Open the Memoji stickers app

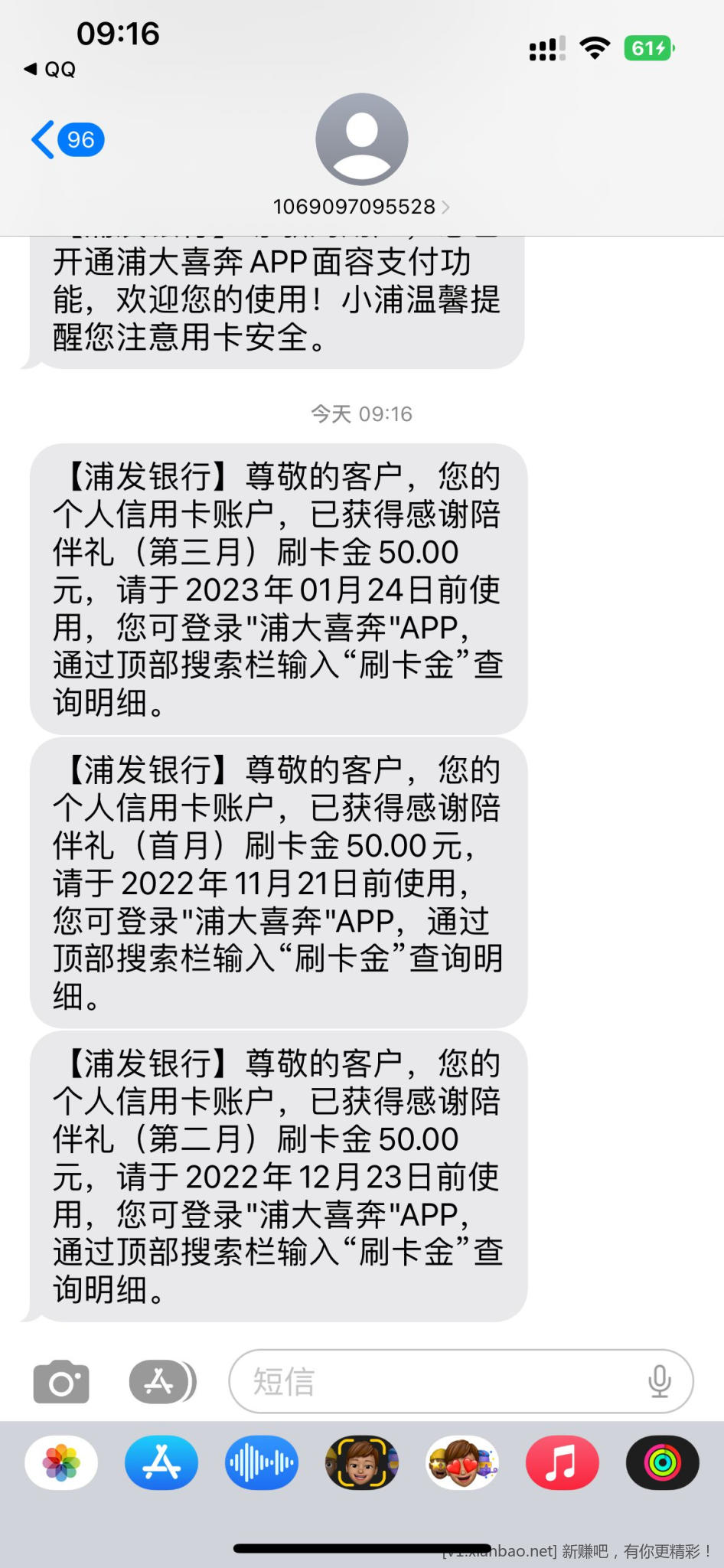pos(462,1463)
